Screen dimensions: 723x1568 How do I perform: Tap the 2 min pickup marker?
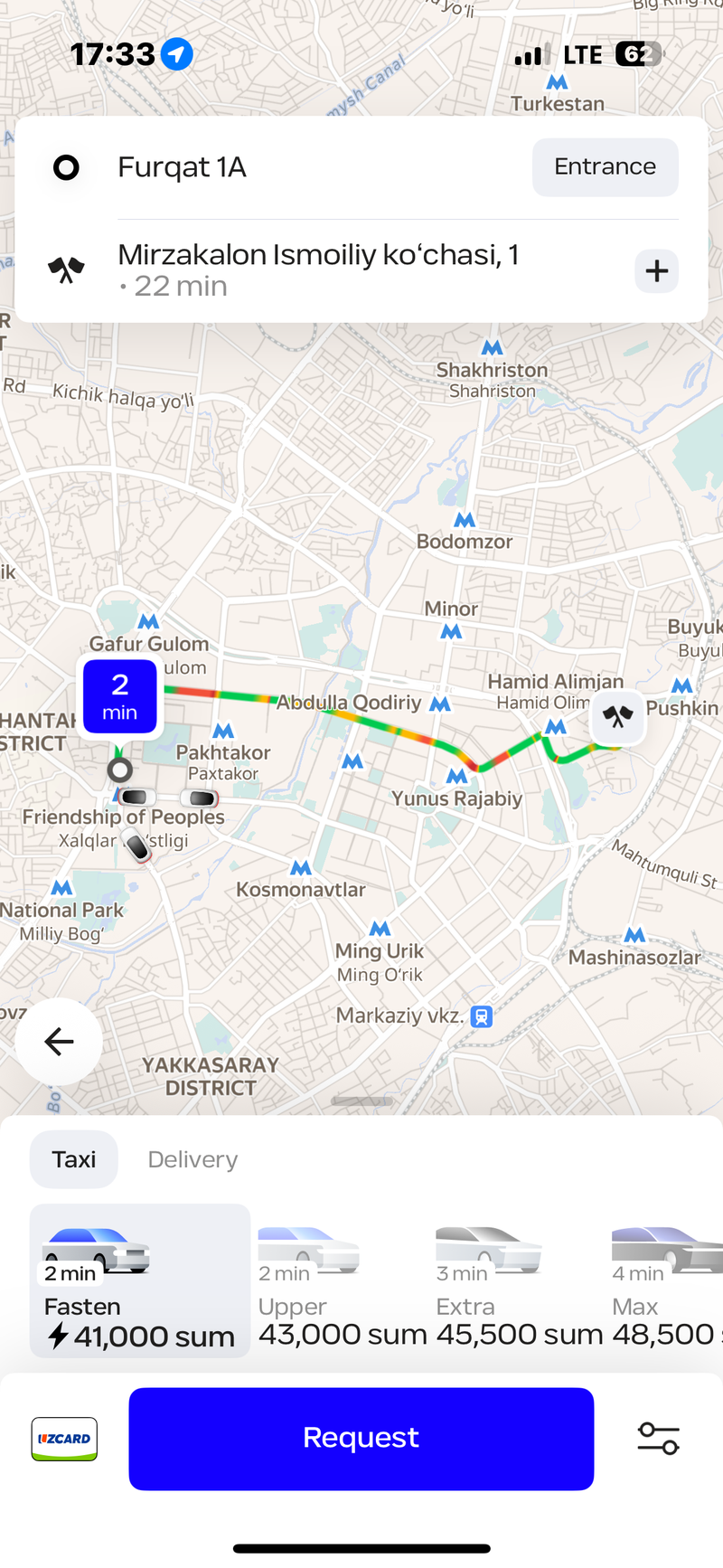click(x=120, y=696)
